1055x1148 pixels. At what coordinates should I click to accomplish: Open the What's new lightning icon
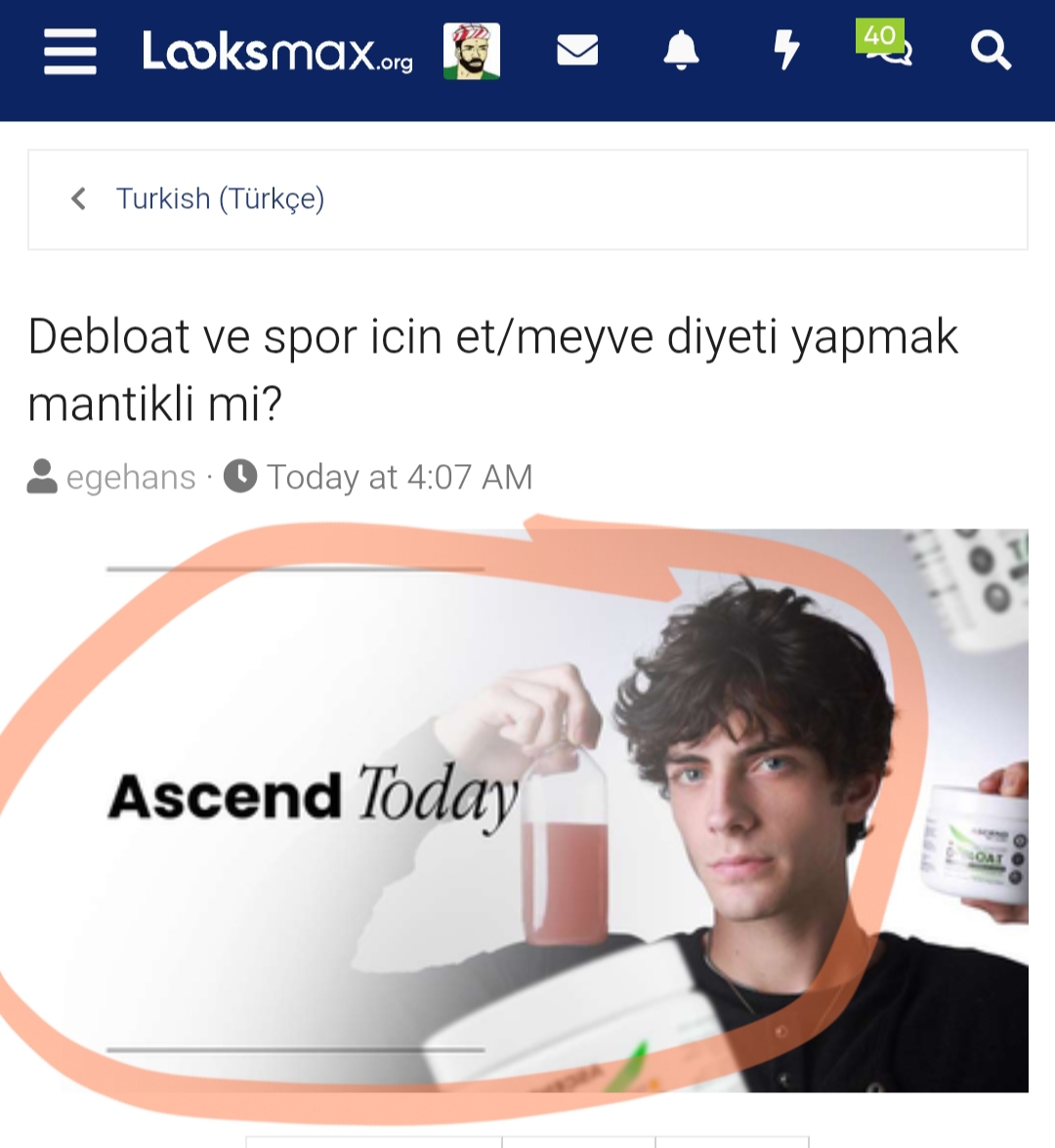point(786,50)
